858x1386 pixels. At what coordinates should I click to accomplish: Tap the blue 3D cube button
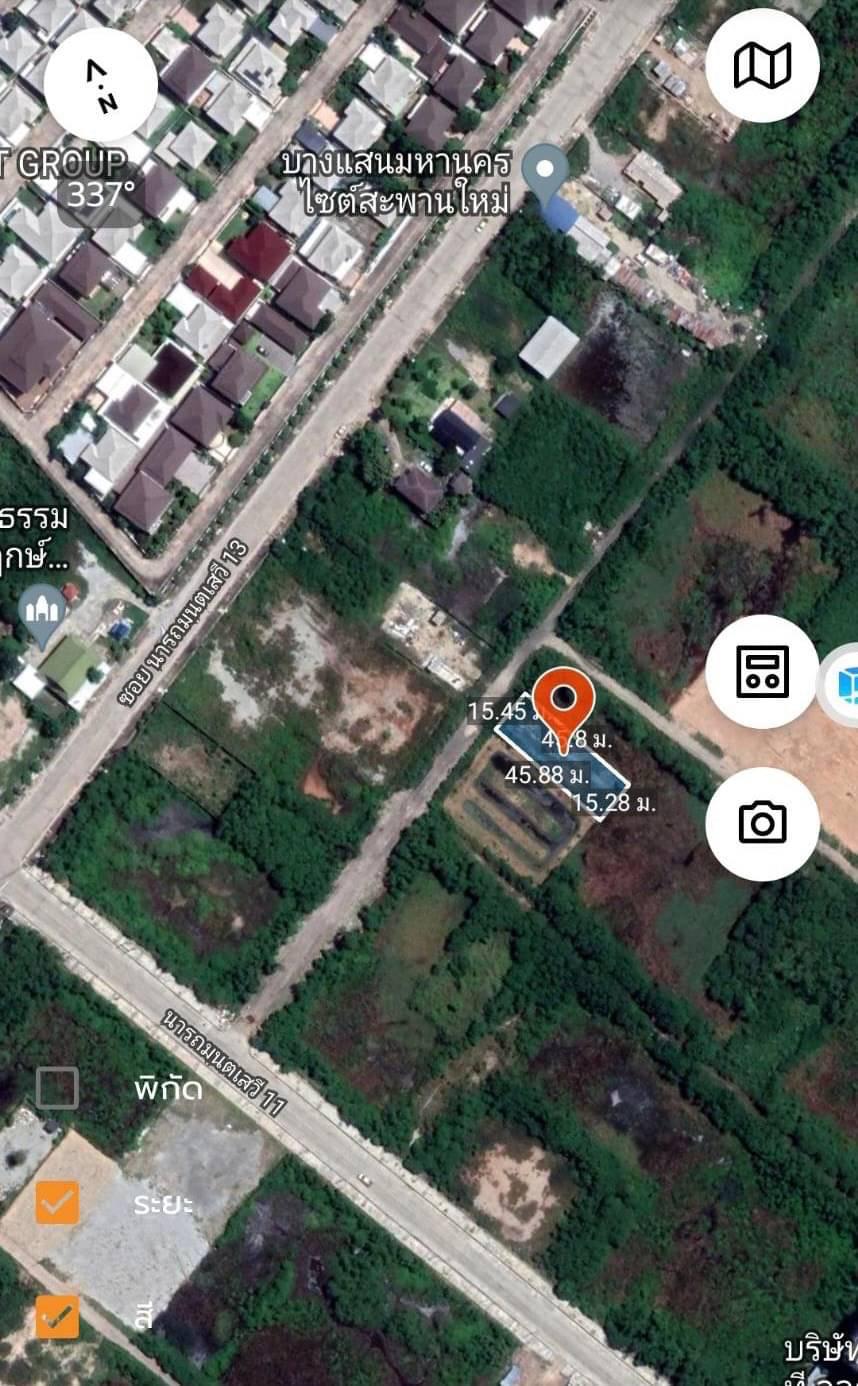click(x=842, y=686)
